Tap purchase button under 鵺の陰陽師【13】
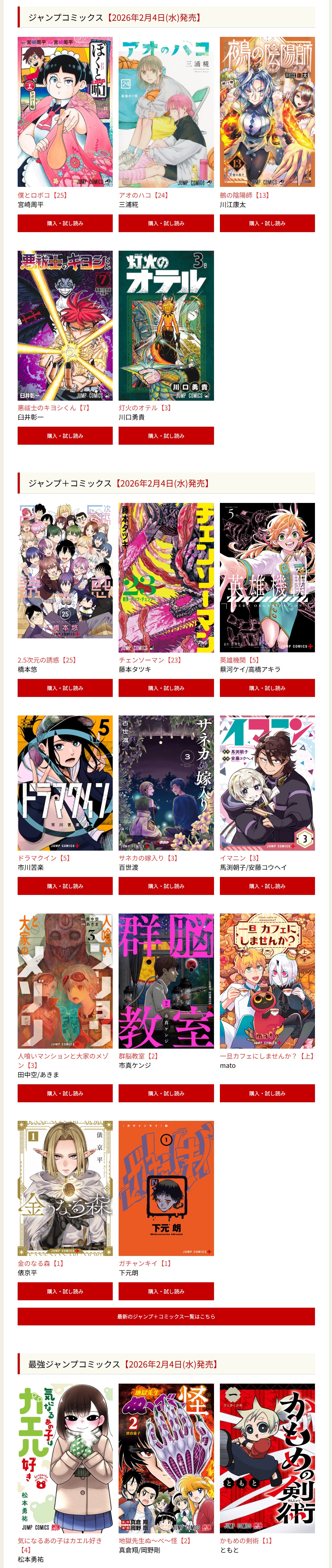The image size is (332, 1568). coord(267,223)
